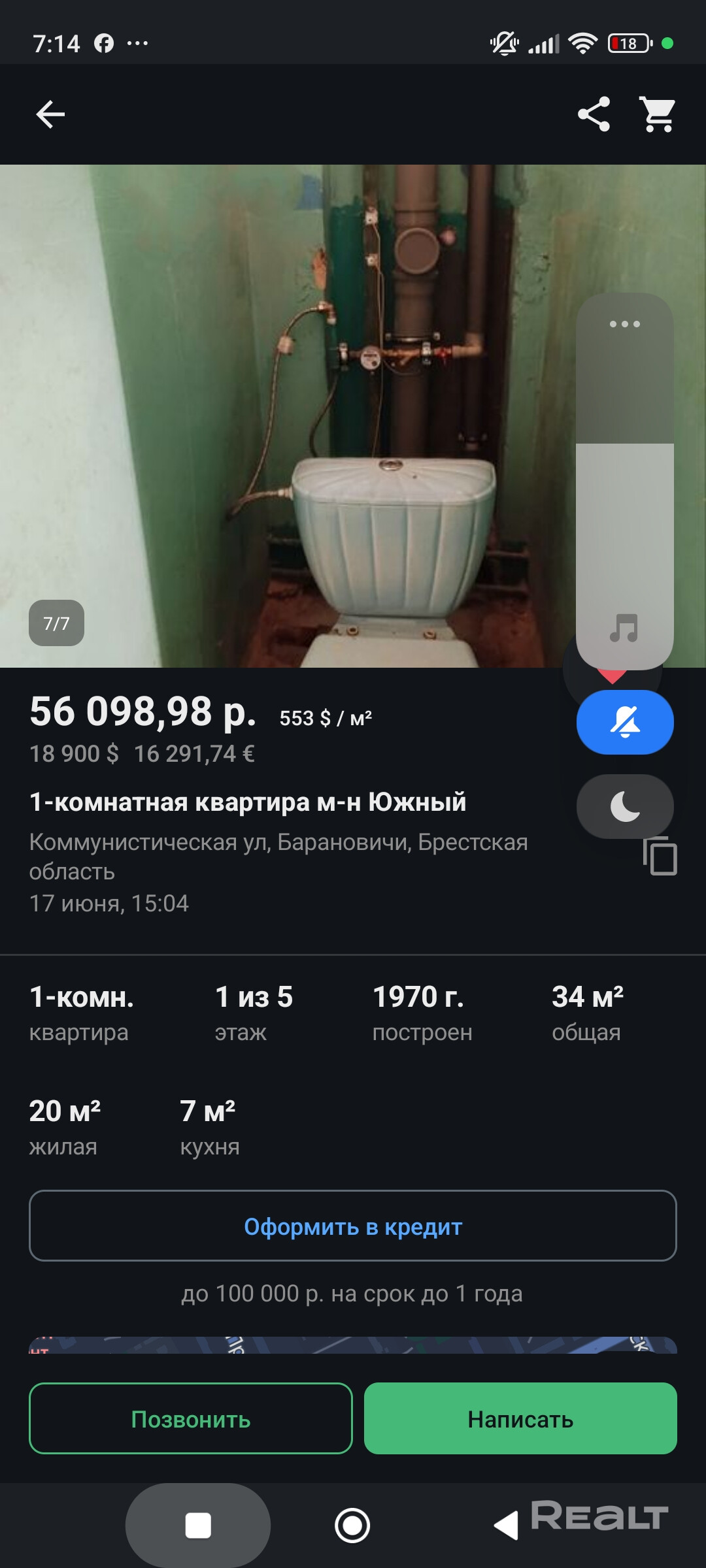Share this apartment listing
Screen dimensions: 706x1568
coord(594,114)
